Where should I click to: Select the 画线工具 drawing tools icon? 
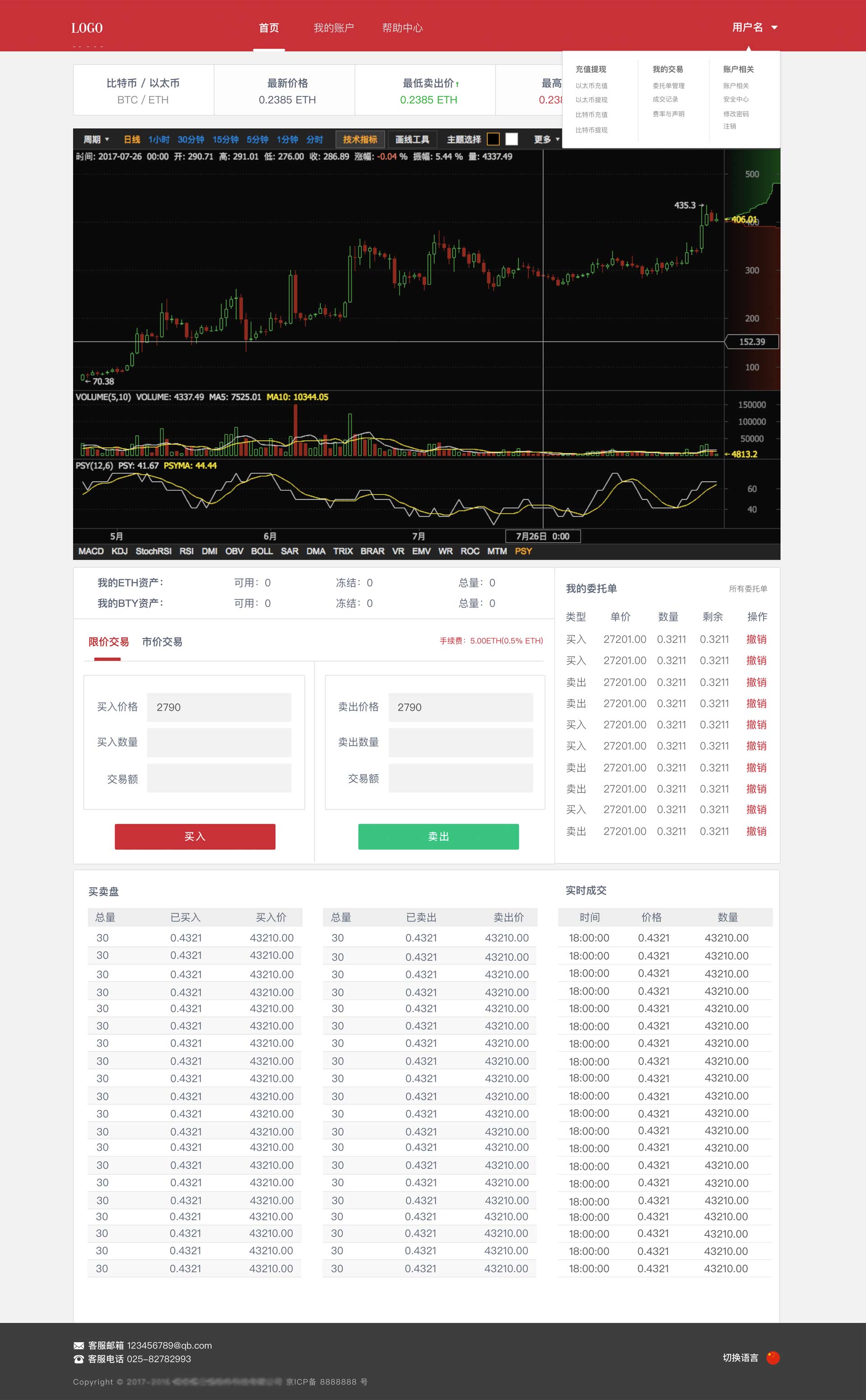tap(412, 139)
